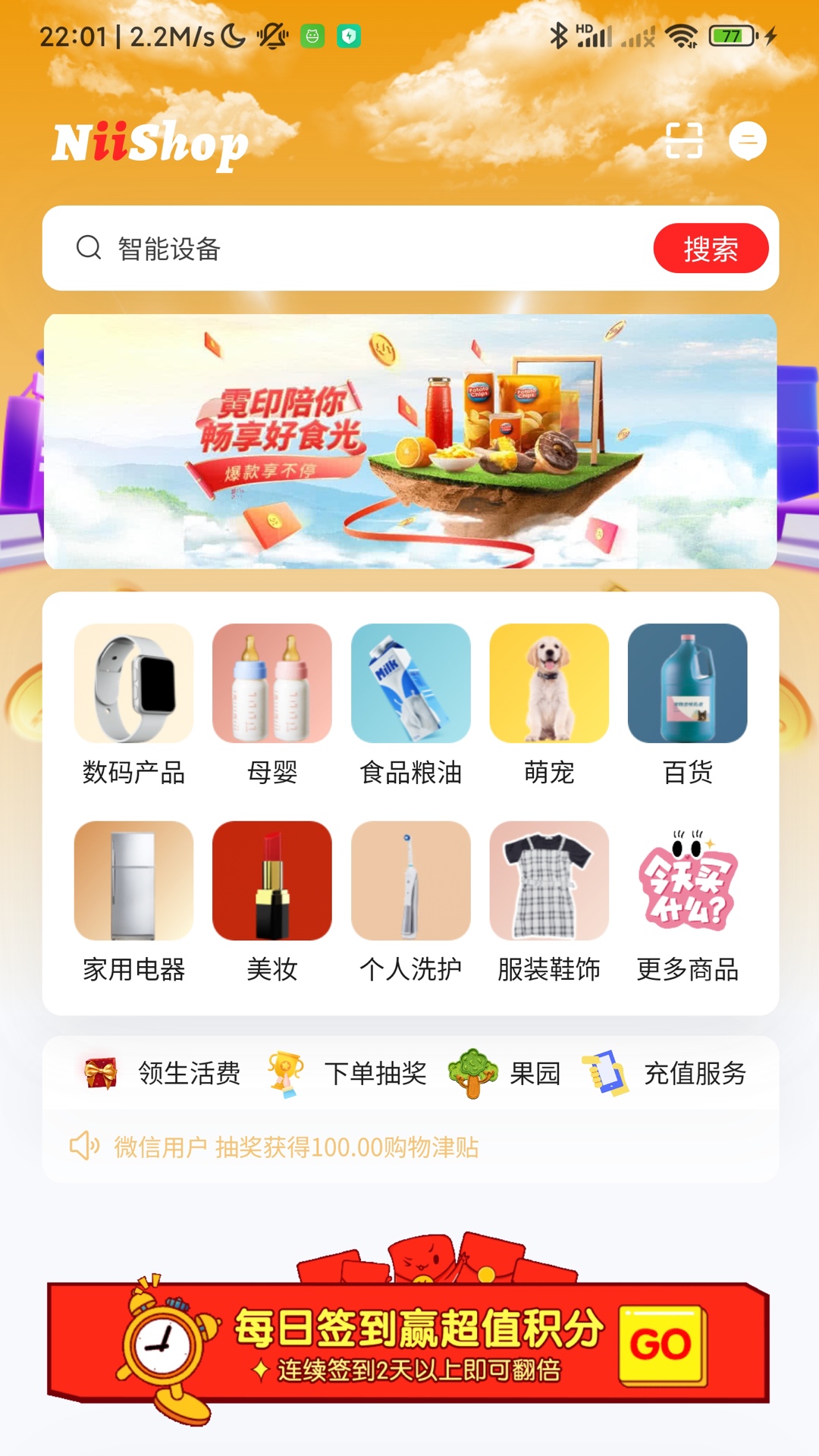The width and height of the screenshot is (819, 1456).
Task: Tap the 领生活费 gift icon
Action: coord(99,1072)
